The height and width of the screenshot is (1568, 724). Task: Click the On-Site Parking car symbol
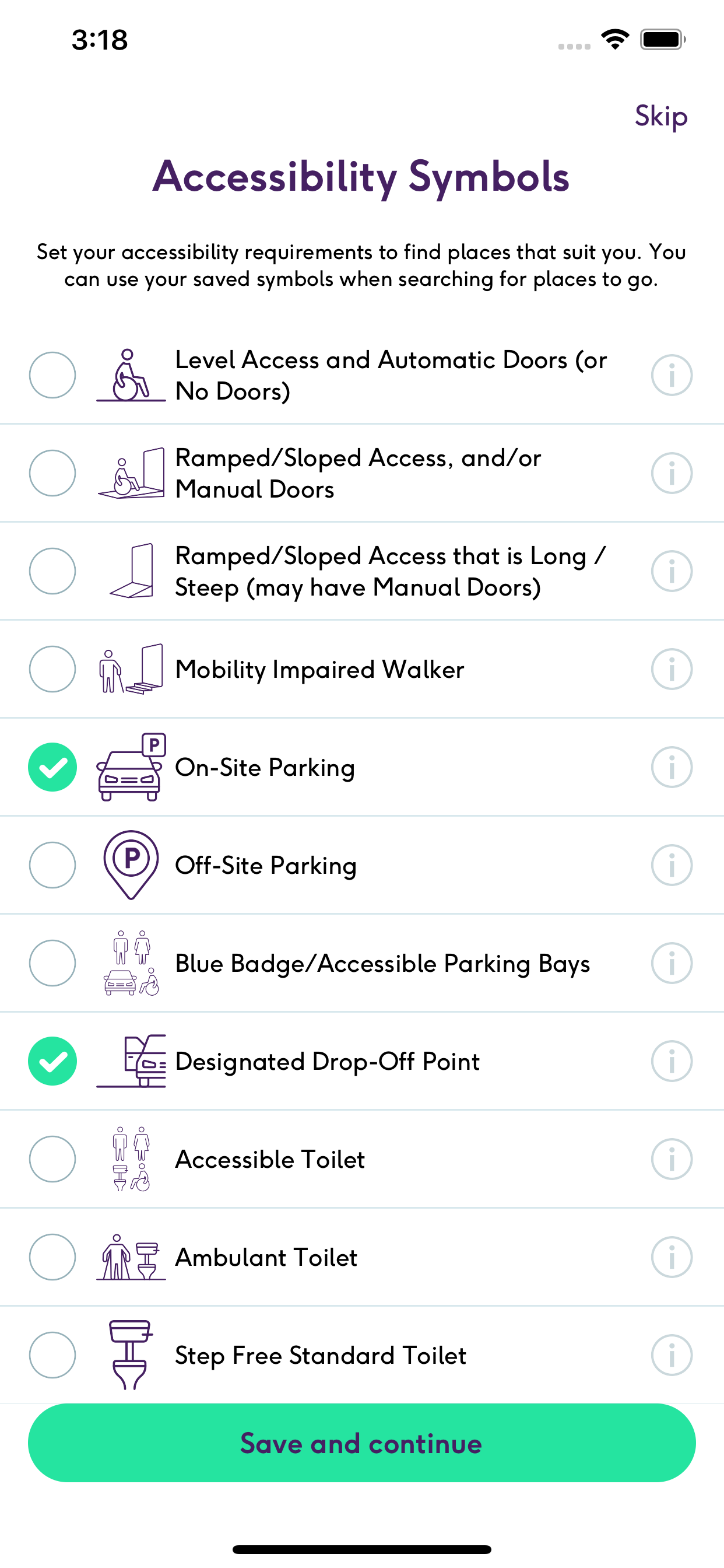129,767
